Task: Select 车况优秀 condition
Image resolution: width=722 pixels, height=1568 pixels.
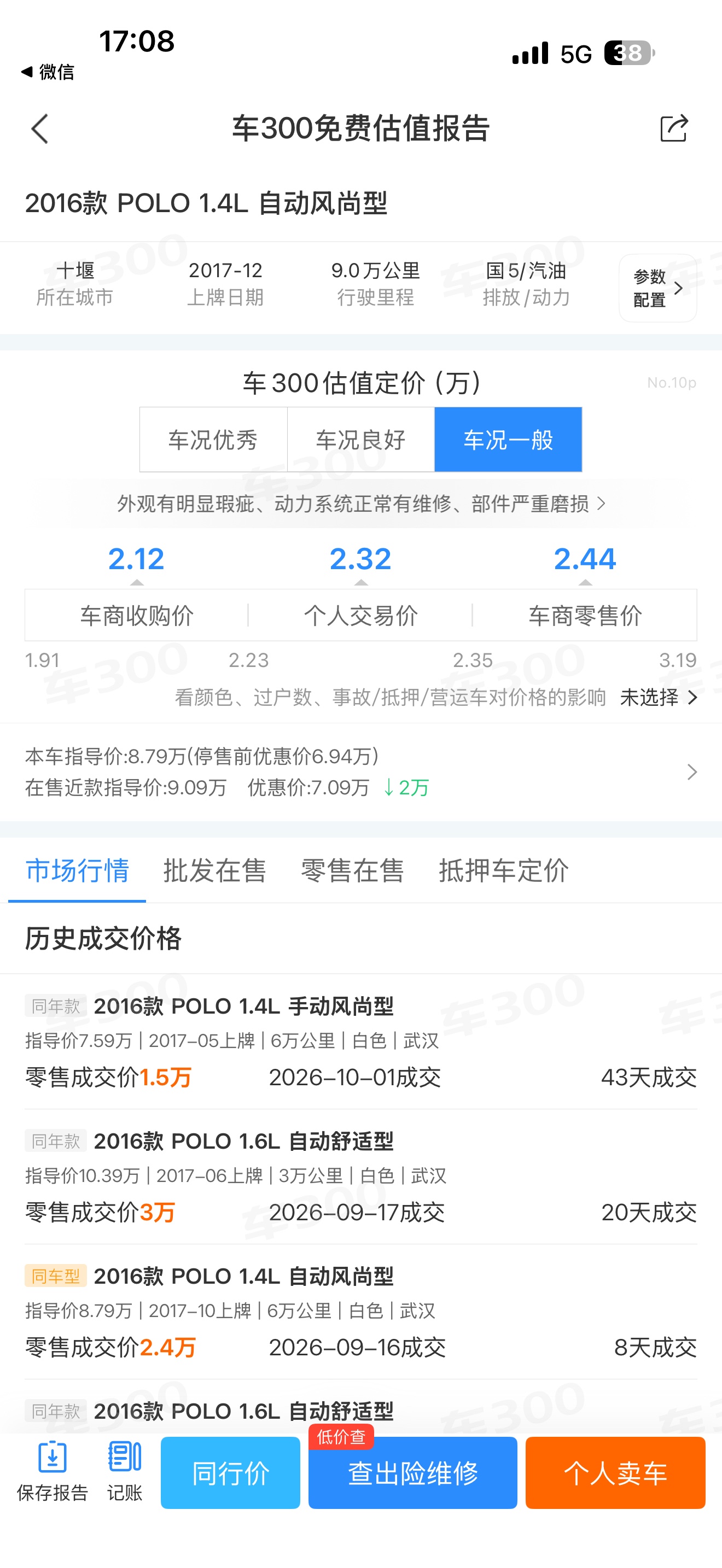Action: tap(213, 440)
